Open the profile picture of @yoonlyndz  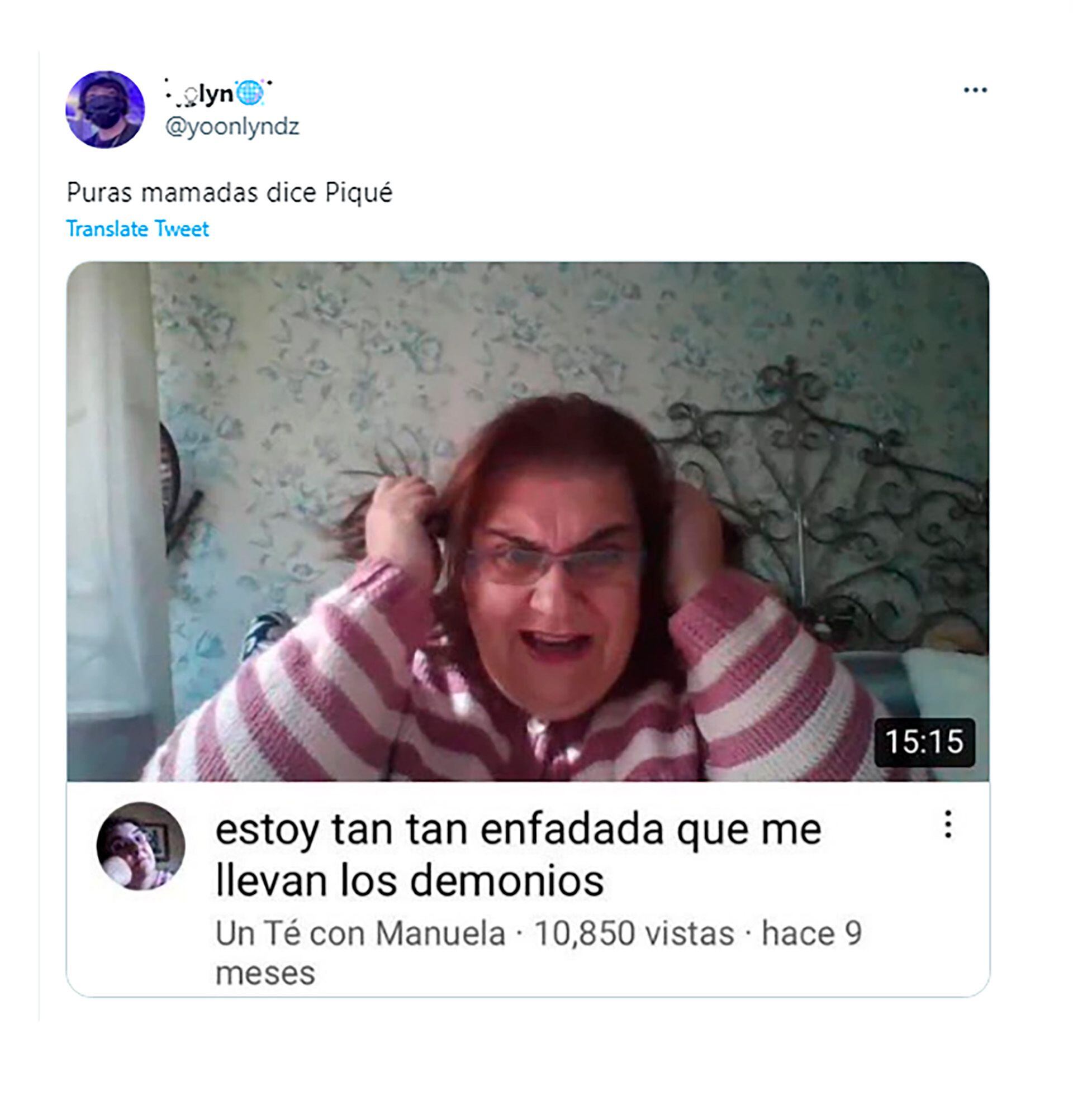point(105,109)
